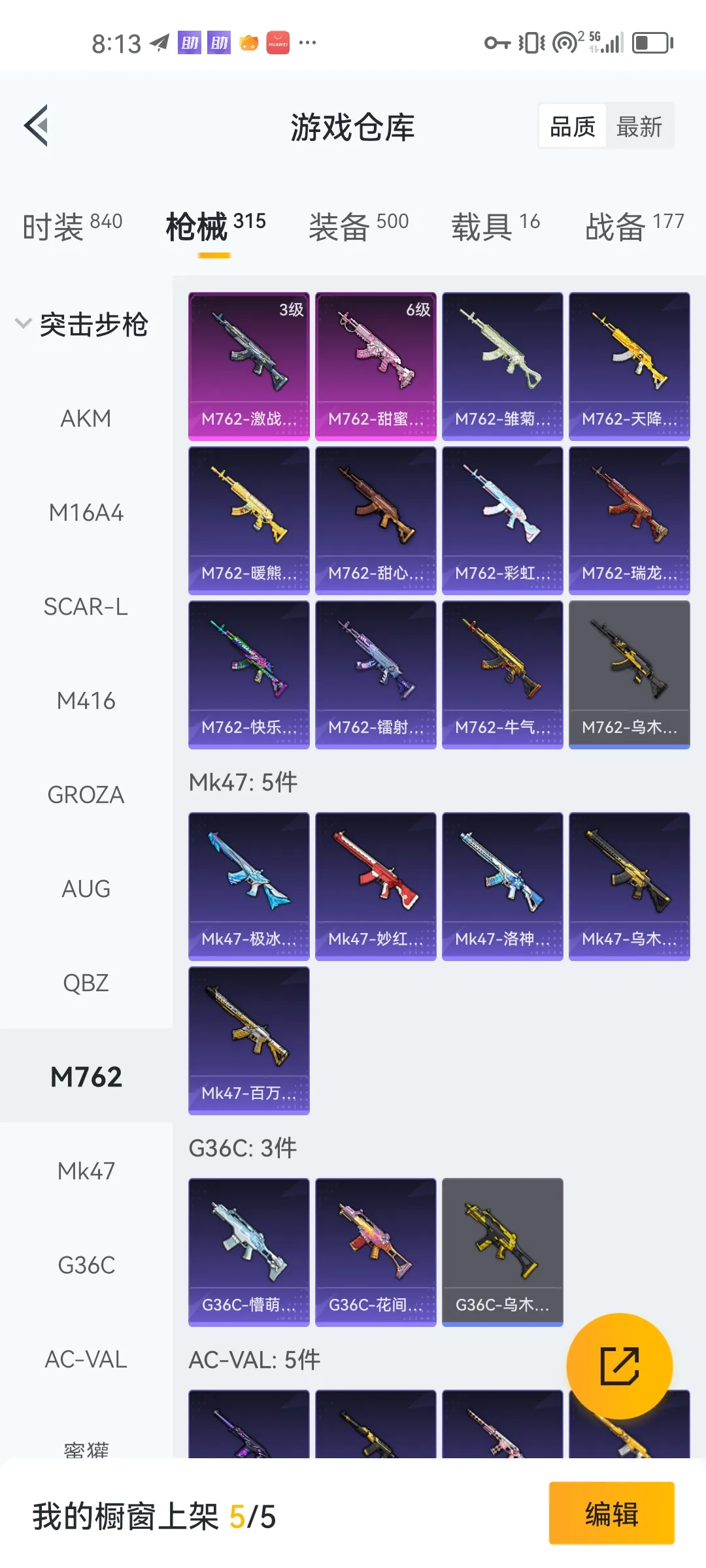
Task: Select GROZA in the sidebar
Action: tap(86, 795)
